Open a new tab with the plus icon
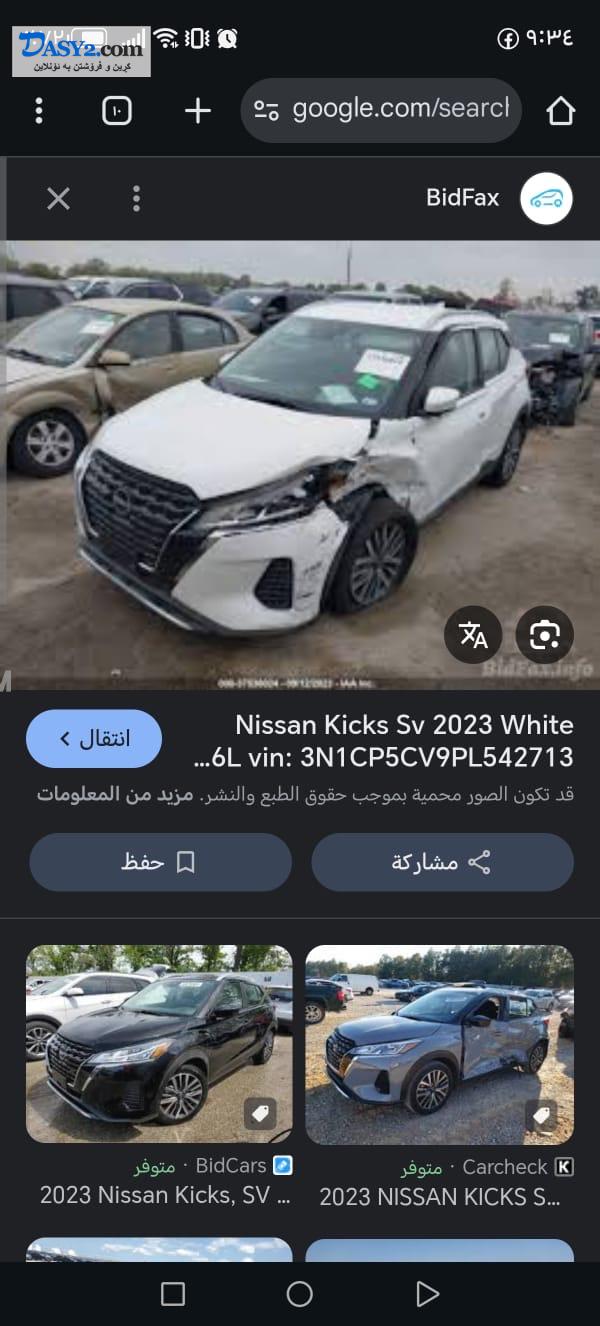This screenshot has height=1326, width=600. click(x=198, y=110)
